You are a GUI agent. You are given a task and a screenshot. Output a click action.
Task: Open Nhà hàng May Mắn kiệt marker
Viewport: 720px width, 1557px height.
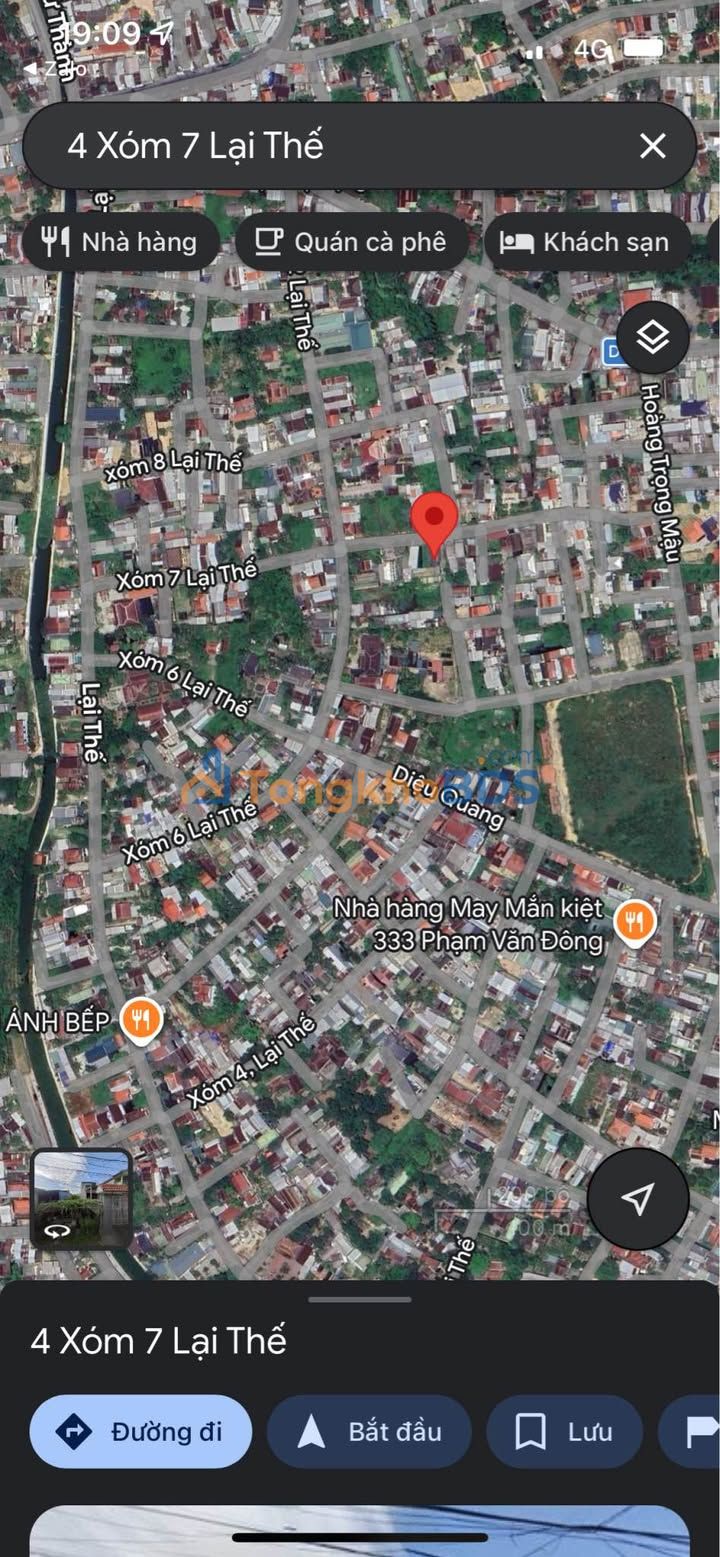point(635,922)
